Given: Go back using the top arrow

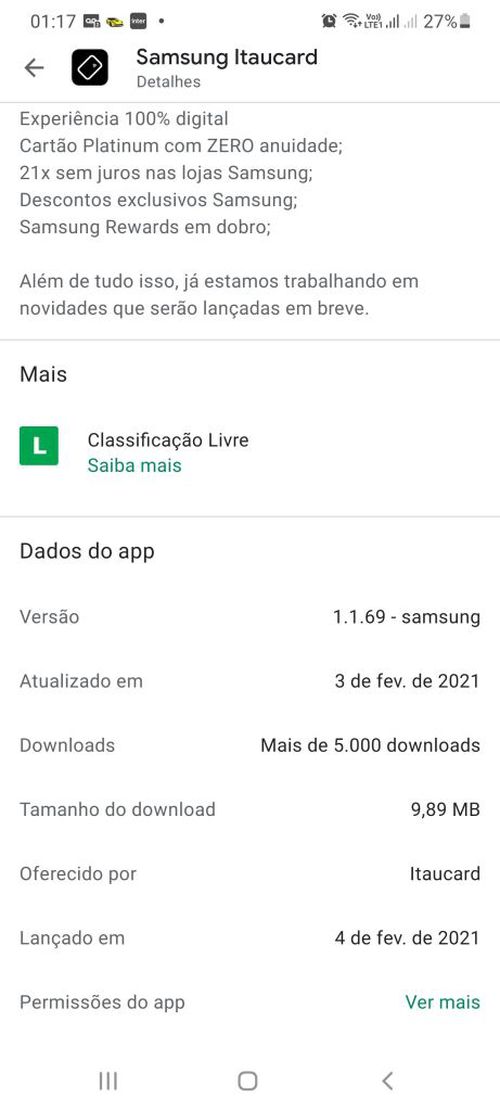Looking at the screenshot, I should [x=34, y=67].
